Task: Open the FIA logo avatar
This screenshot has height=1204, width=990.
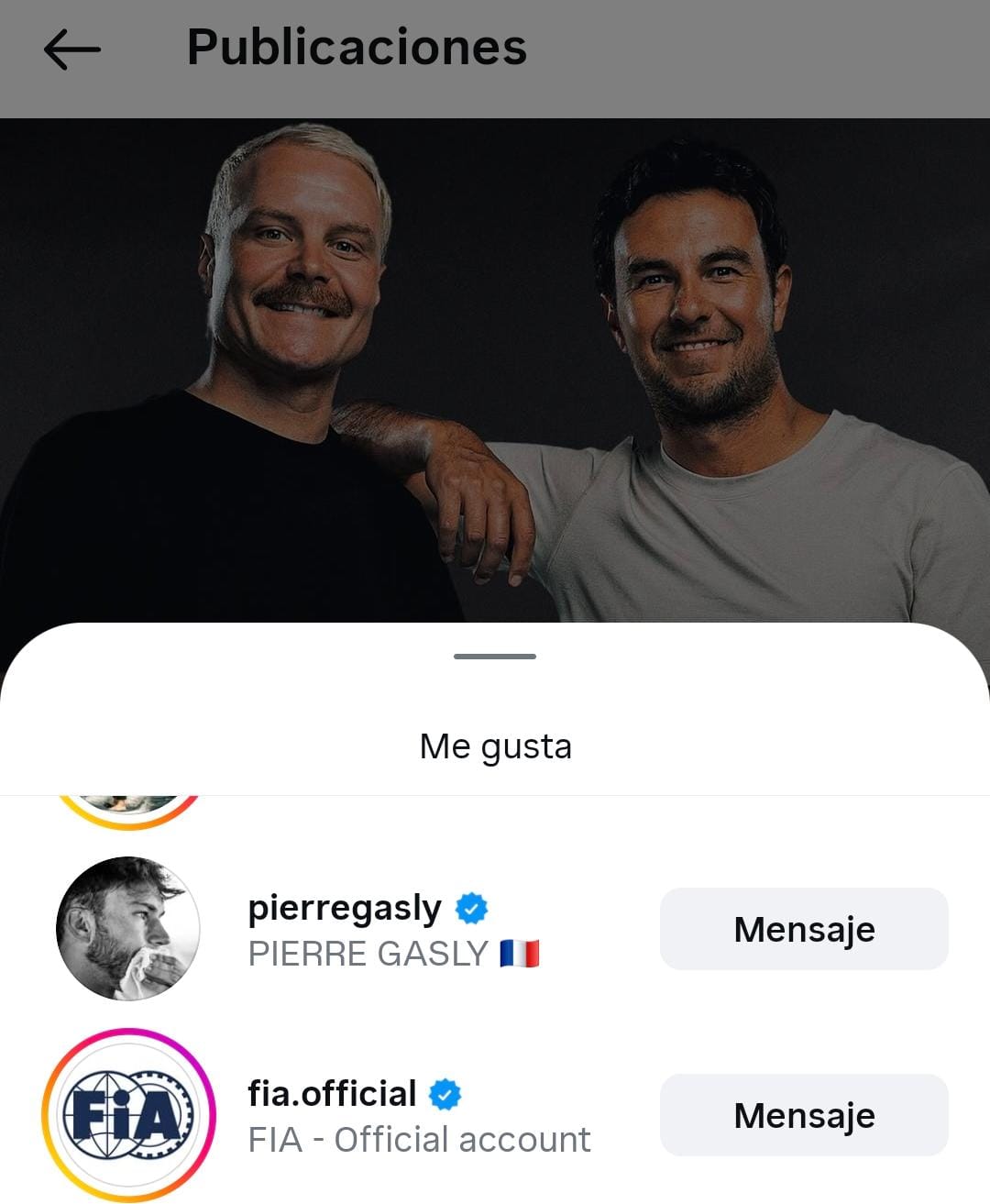Action: click(128, 1114)
